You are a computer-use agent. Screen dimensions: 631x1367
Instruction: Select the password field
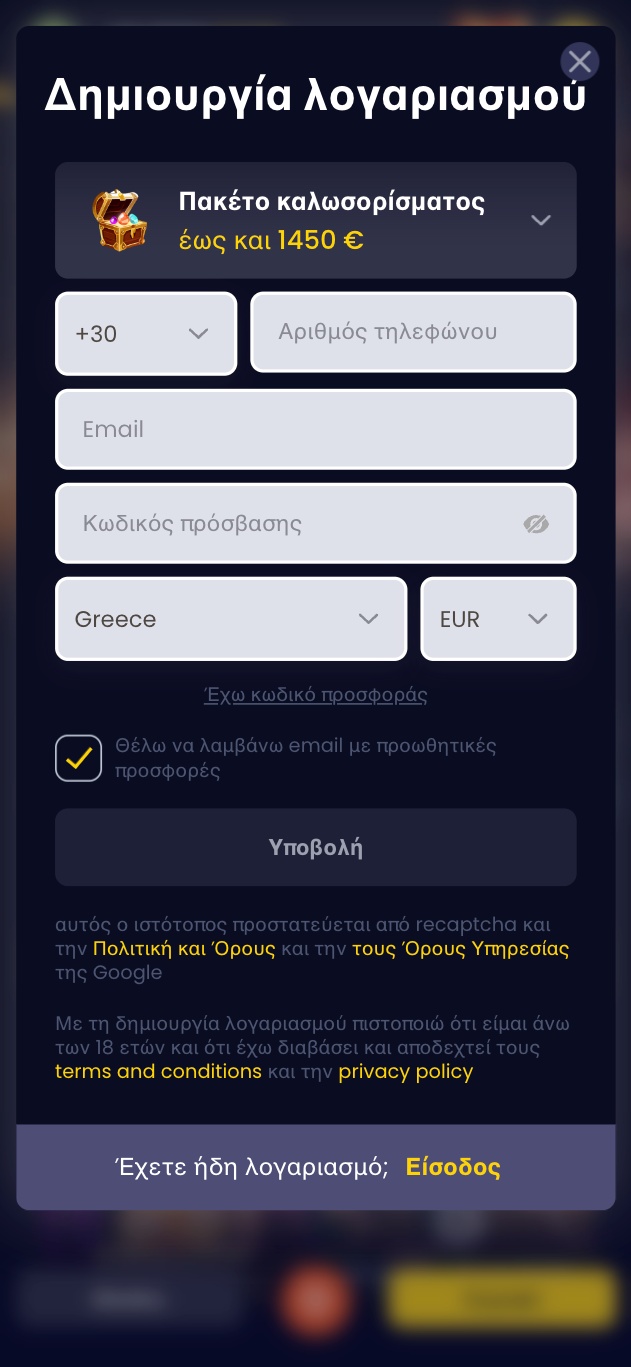290,524
